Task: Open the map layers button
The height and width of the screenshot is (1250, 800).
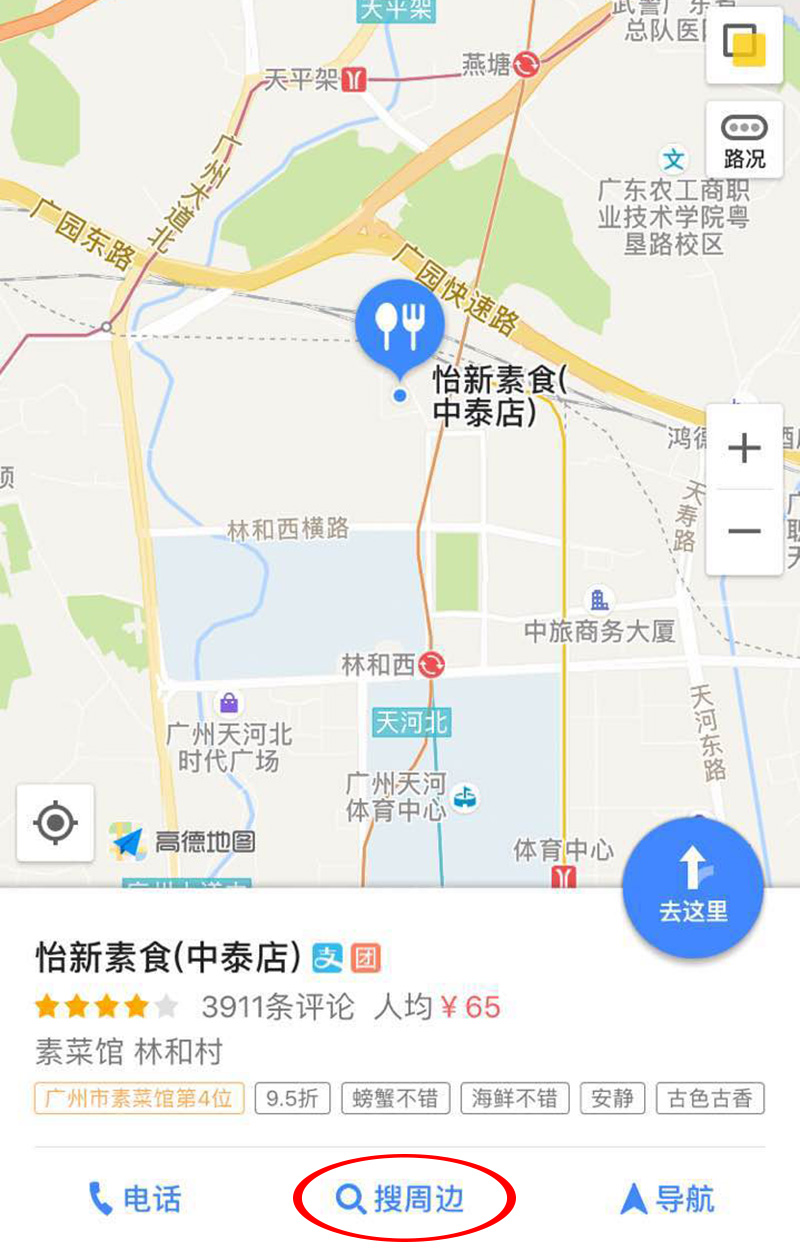Action: pyautogui.click(x=745, y=45)
